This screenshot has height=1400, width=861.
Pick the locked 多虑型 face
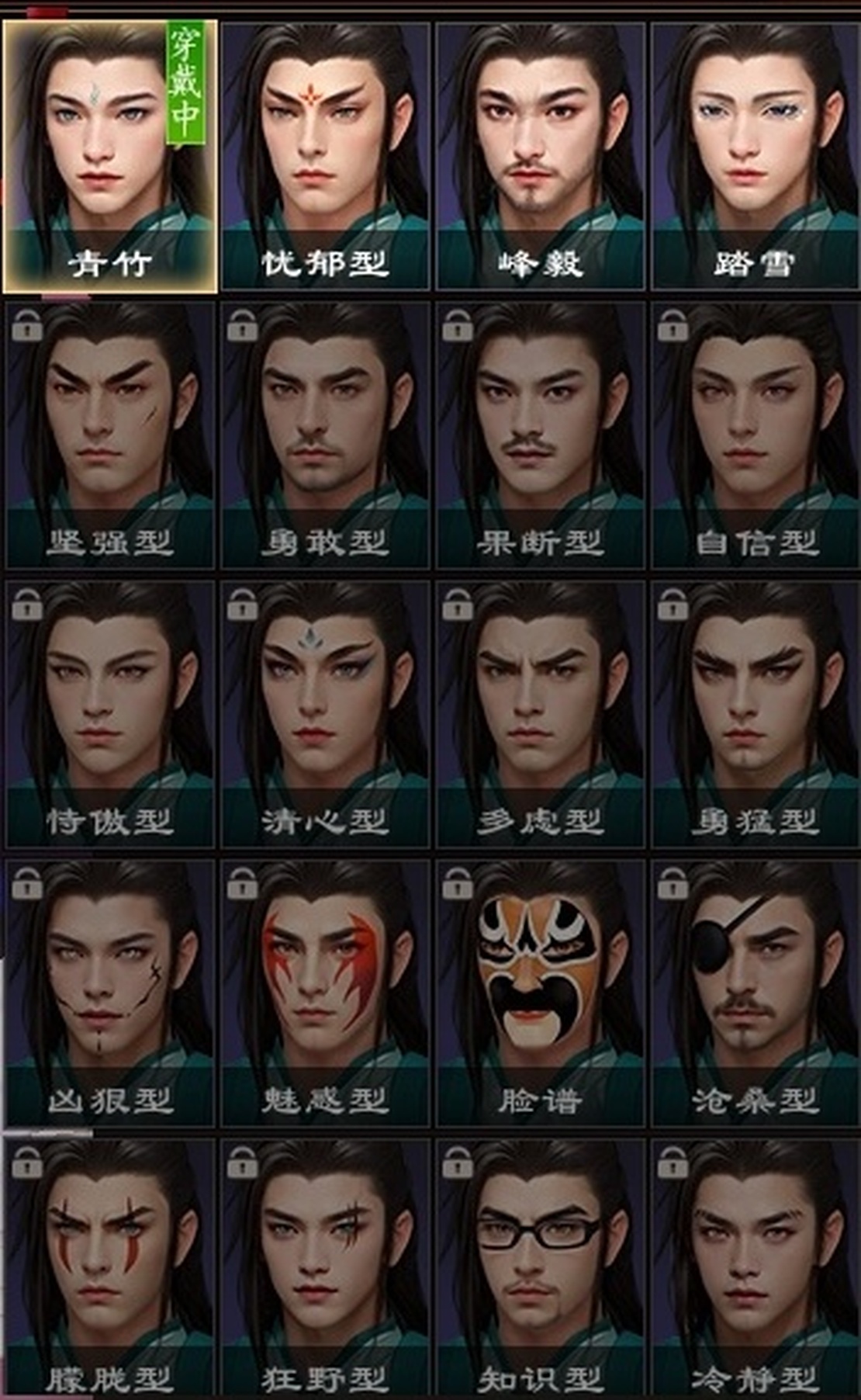(x=540, y=714)
